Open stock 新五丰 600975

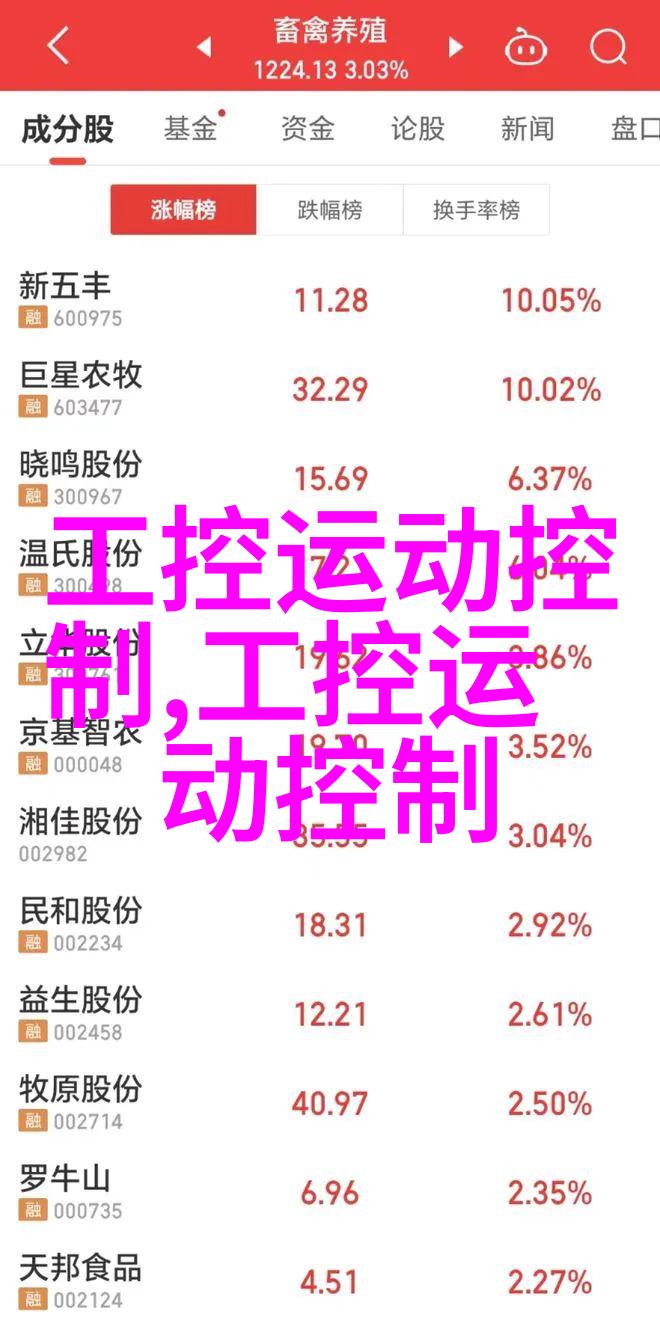(x=330, y=300)
